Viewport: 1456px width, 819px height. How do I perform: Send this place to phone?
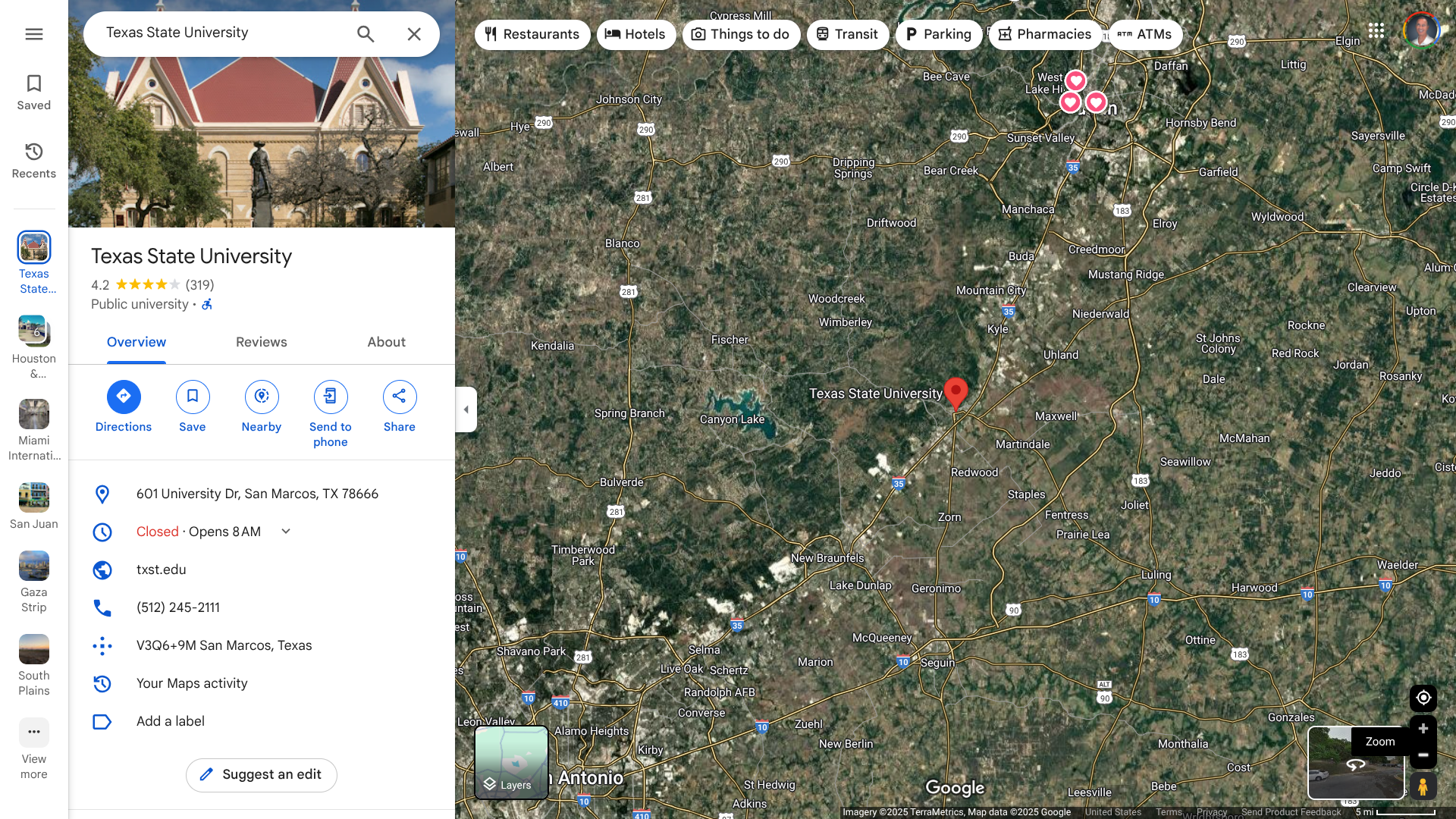click(x=331, y=397)
